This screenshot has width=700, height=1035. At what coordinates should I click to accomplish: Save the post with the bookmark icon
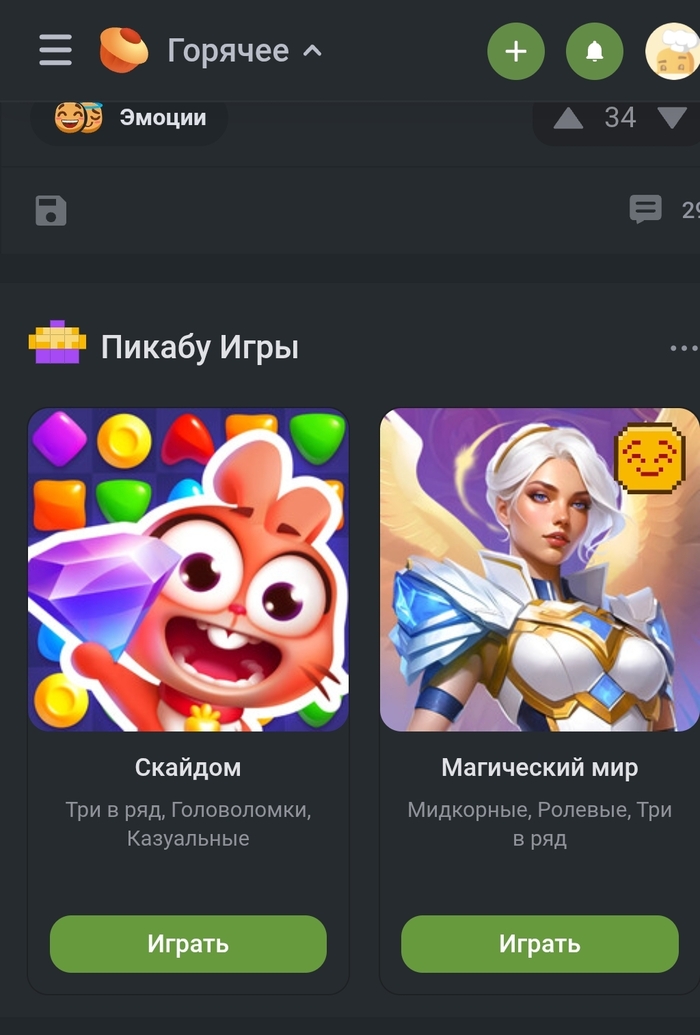[x=51, y=211]
